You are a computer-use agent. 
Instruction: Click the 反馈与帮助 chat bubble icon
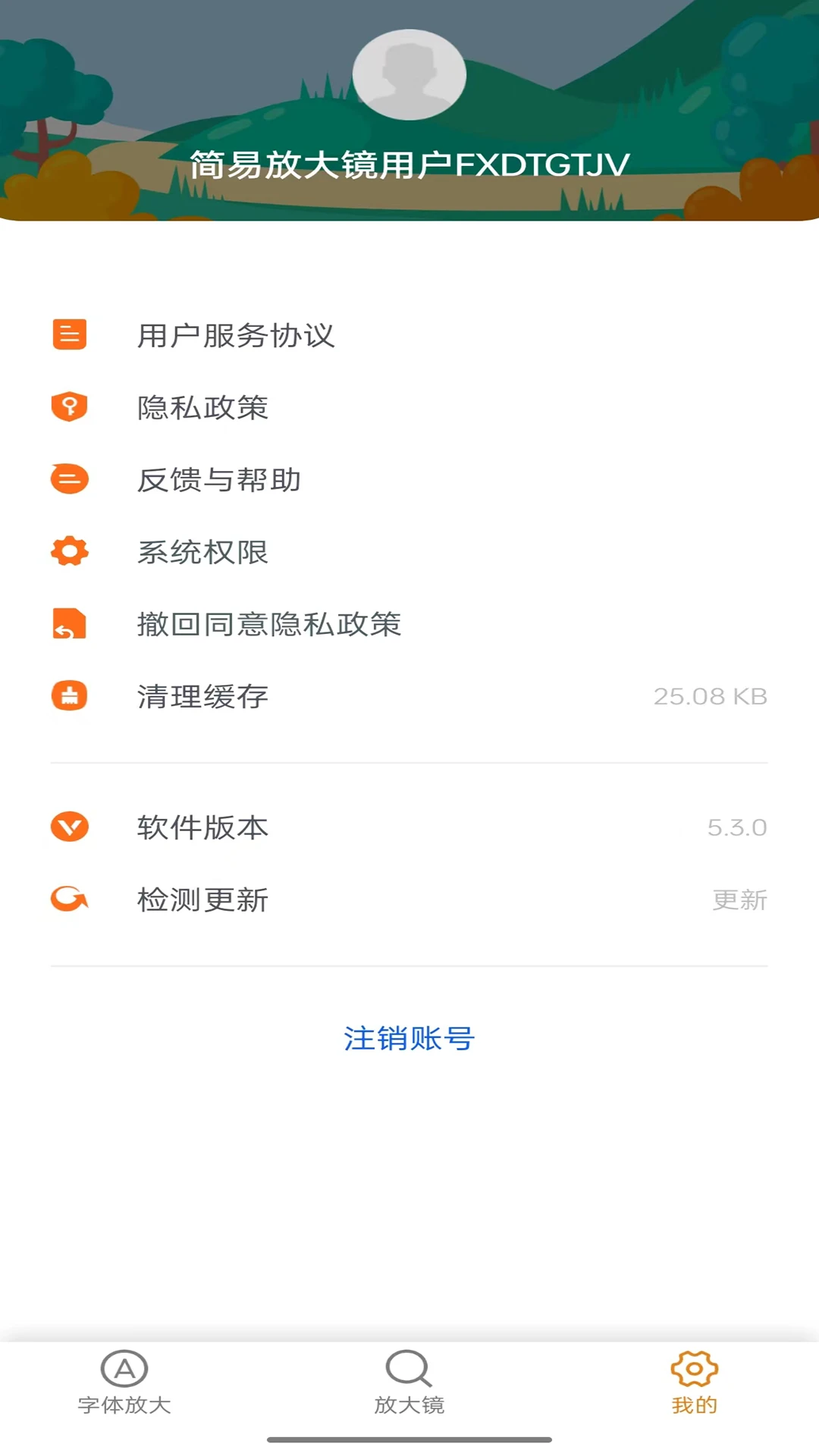pos(69,479)
